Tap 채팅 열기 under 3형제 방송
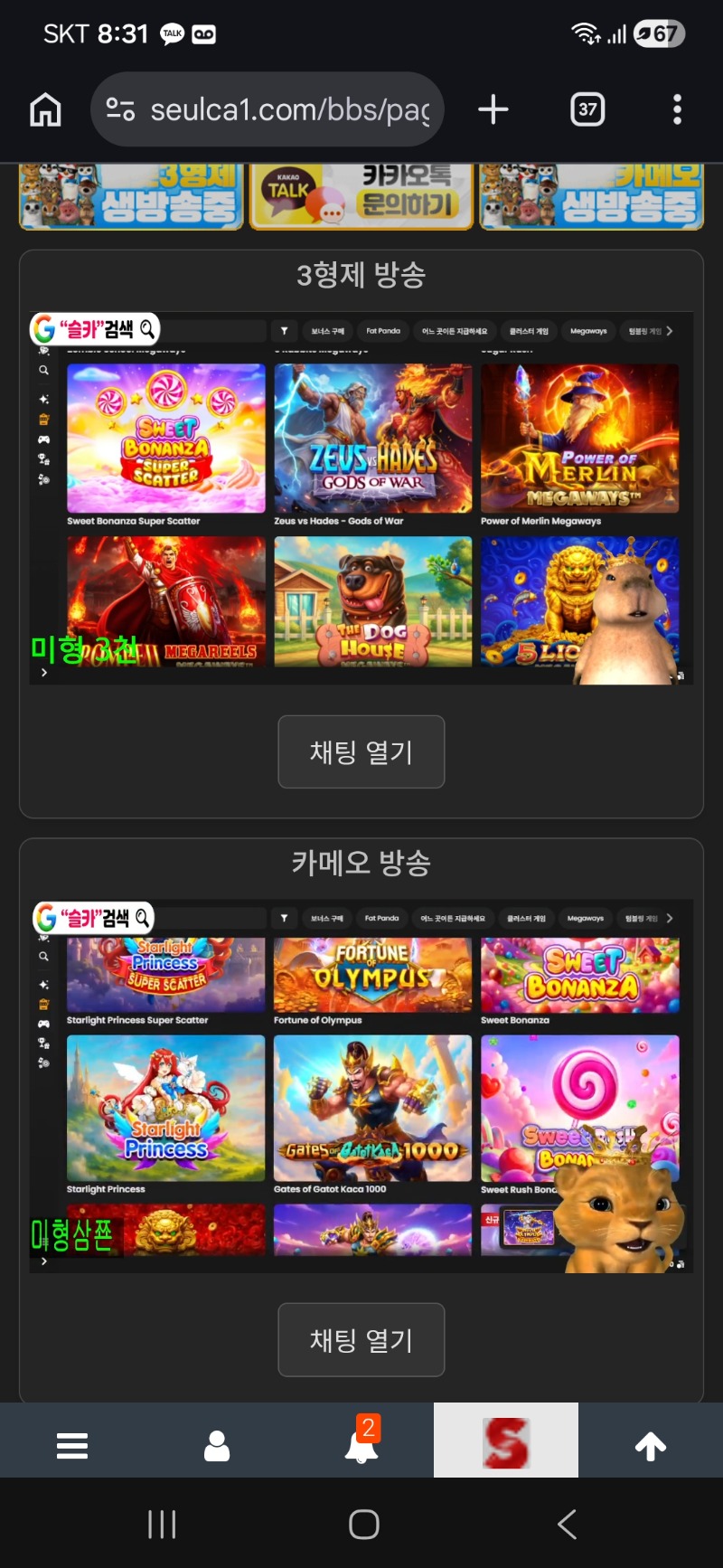Screen dimensions: 723x1568 tap(361, 751)
